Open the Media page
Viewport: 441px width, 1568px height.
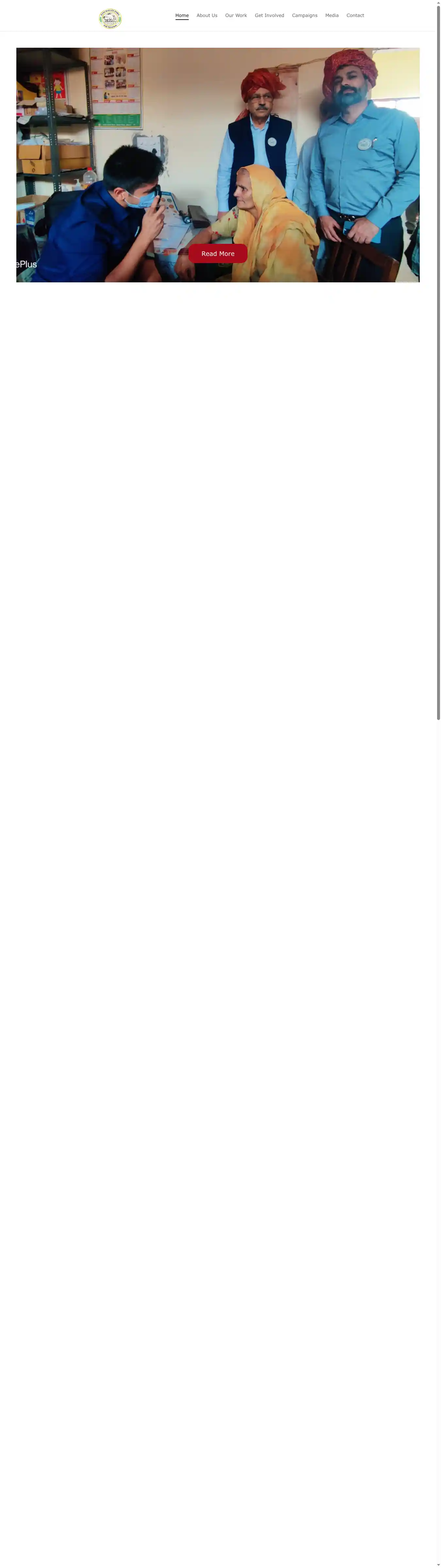332,15
